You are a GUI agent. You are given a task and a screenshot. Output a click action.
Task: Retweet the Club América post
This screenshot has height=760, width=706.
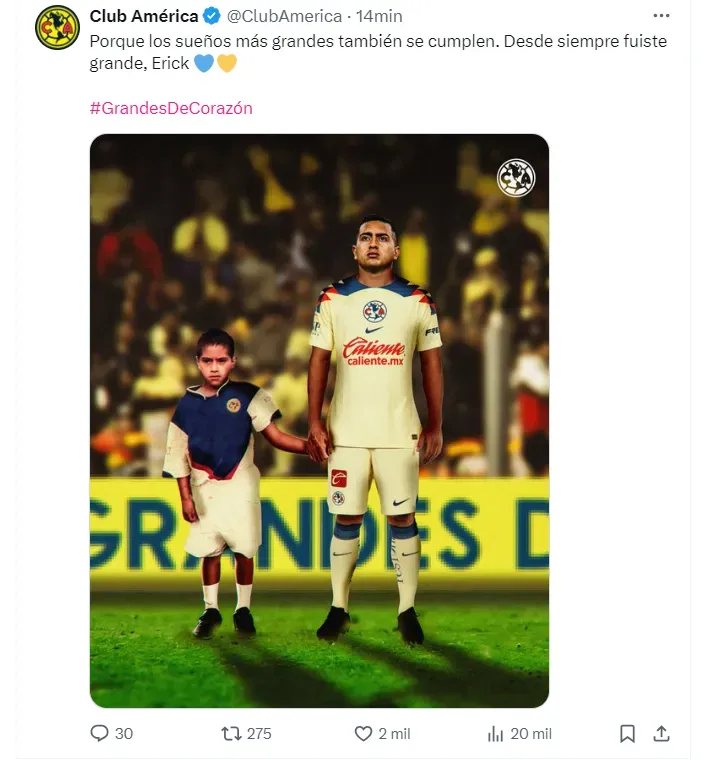point(232,733)
